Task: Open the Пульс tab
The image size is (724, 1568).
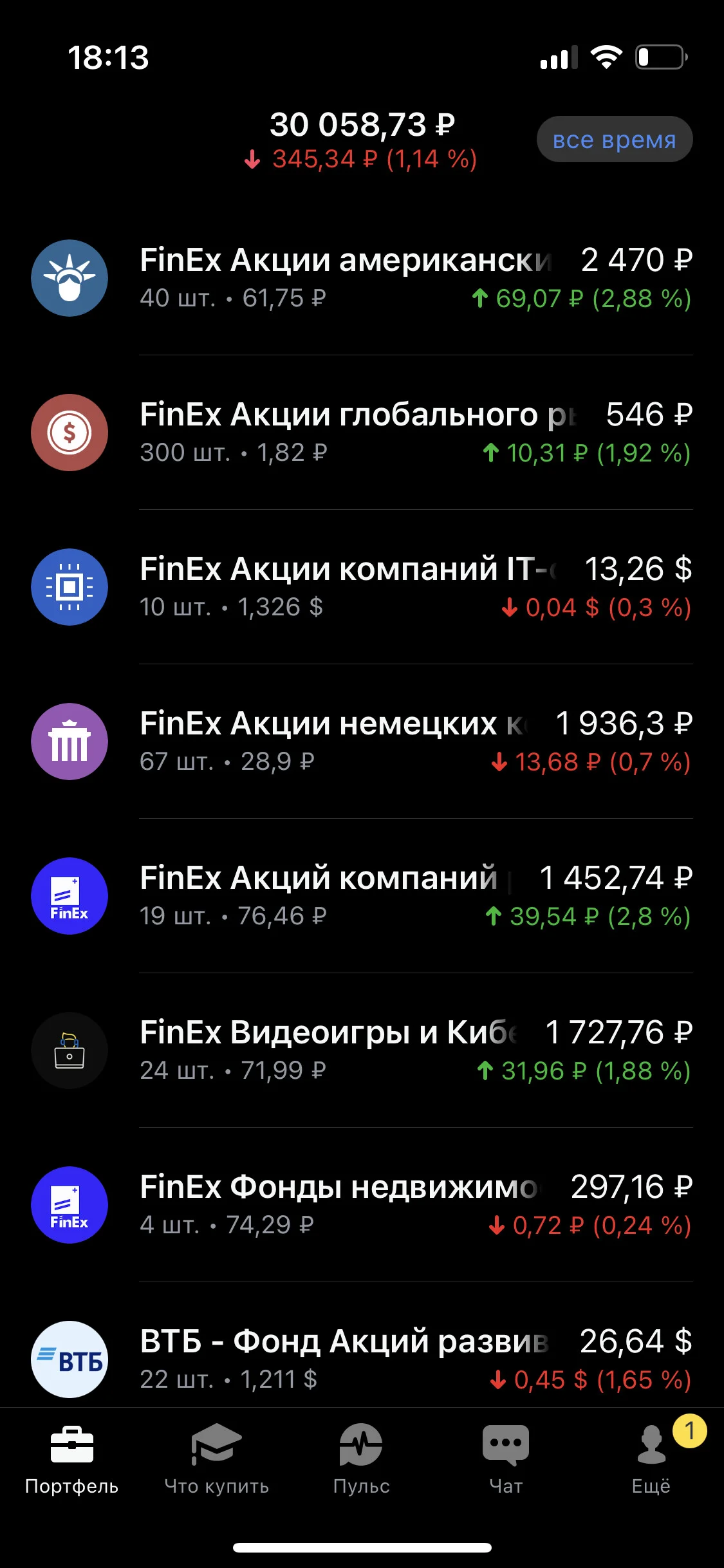Action: 361,1460
